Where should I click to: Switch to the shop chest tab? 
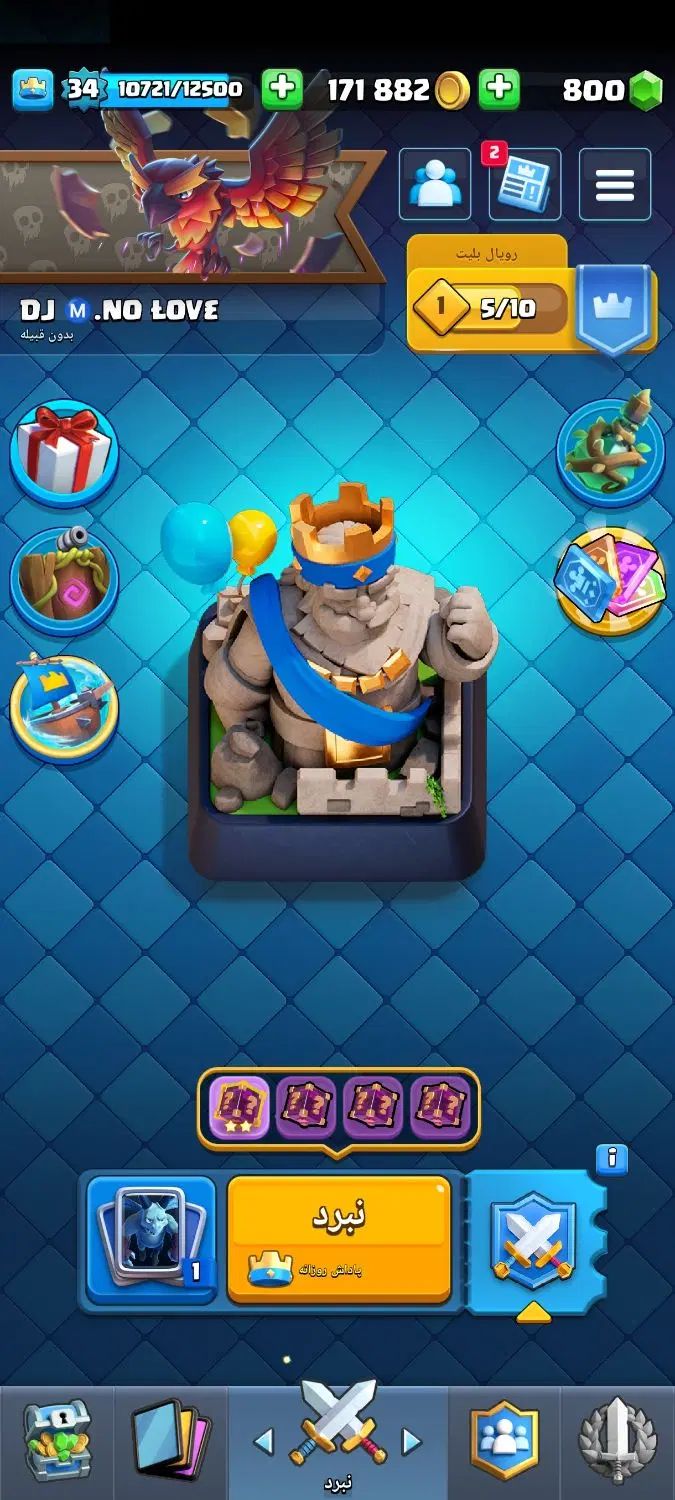click(56, 1440)
